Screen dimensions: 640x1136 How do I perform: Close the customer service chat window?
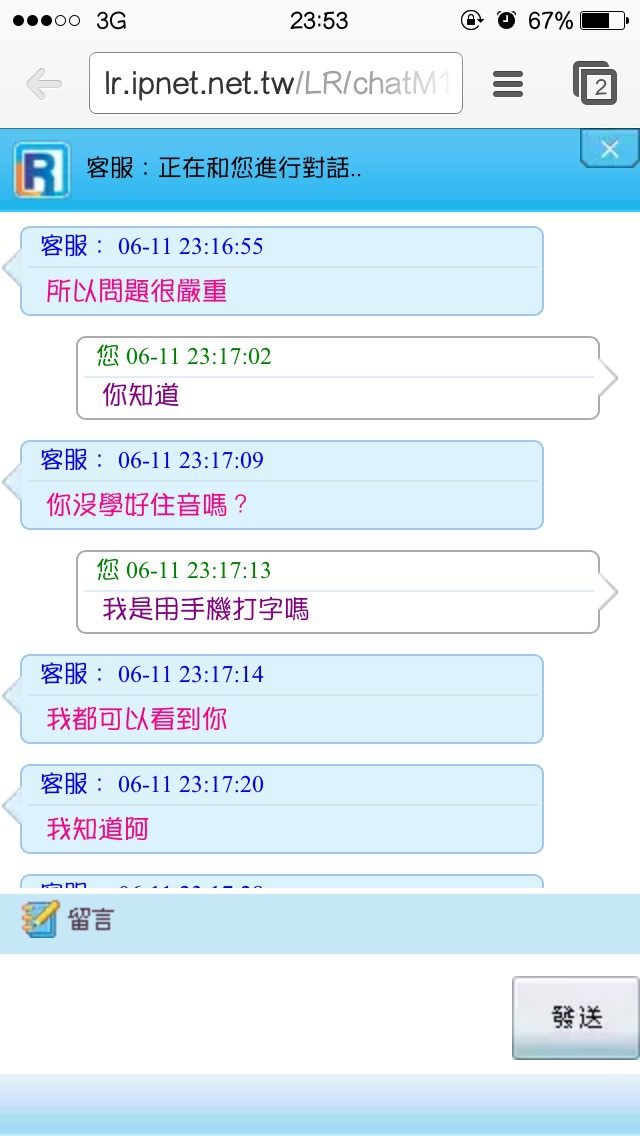click(x=610, y=149)
